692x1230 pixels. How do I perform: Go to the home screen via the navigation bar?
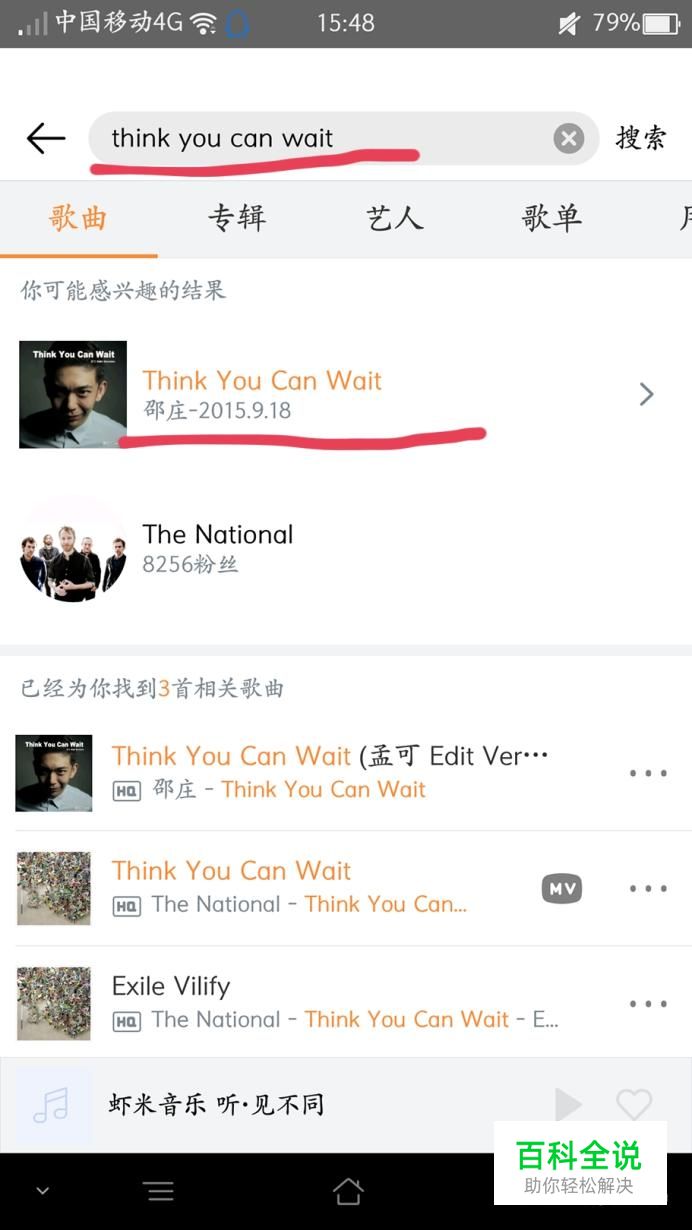point(347,1191)
